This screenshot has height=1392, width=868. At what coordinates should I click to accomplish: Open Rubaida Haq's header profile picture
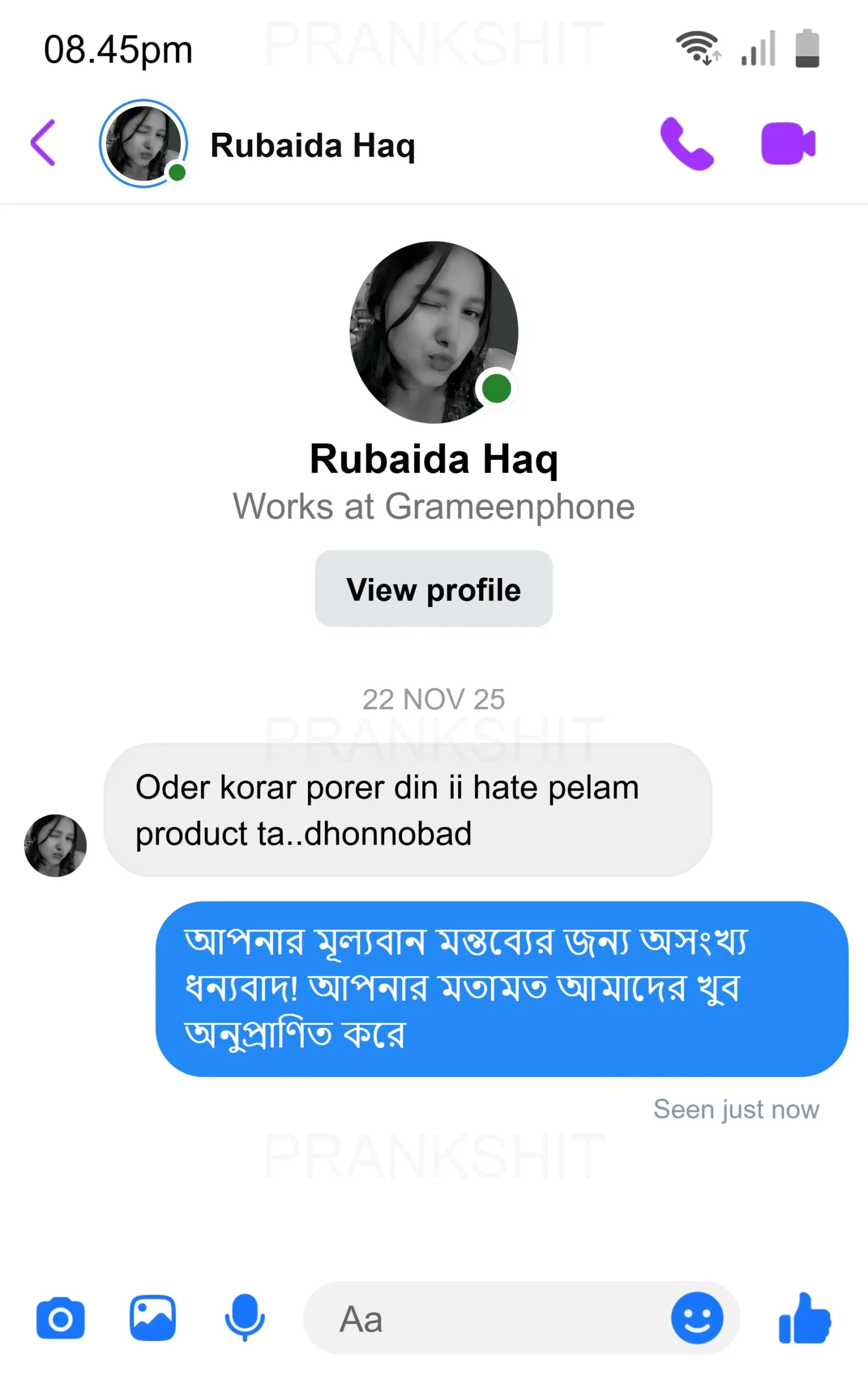143,144
